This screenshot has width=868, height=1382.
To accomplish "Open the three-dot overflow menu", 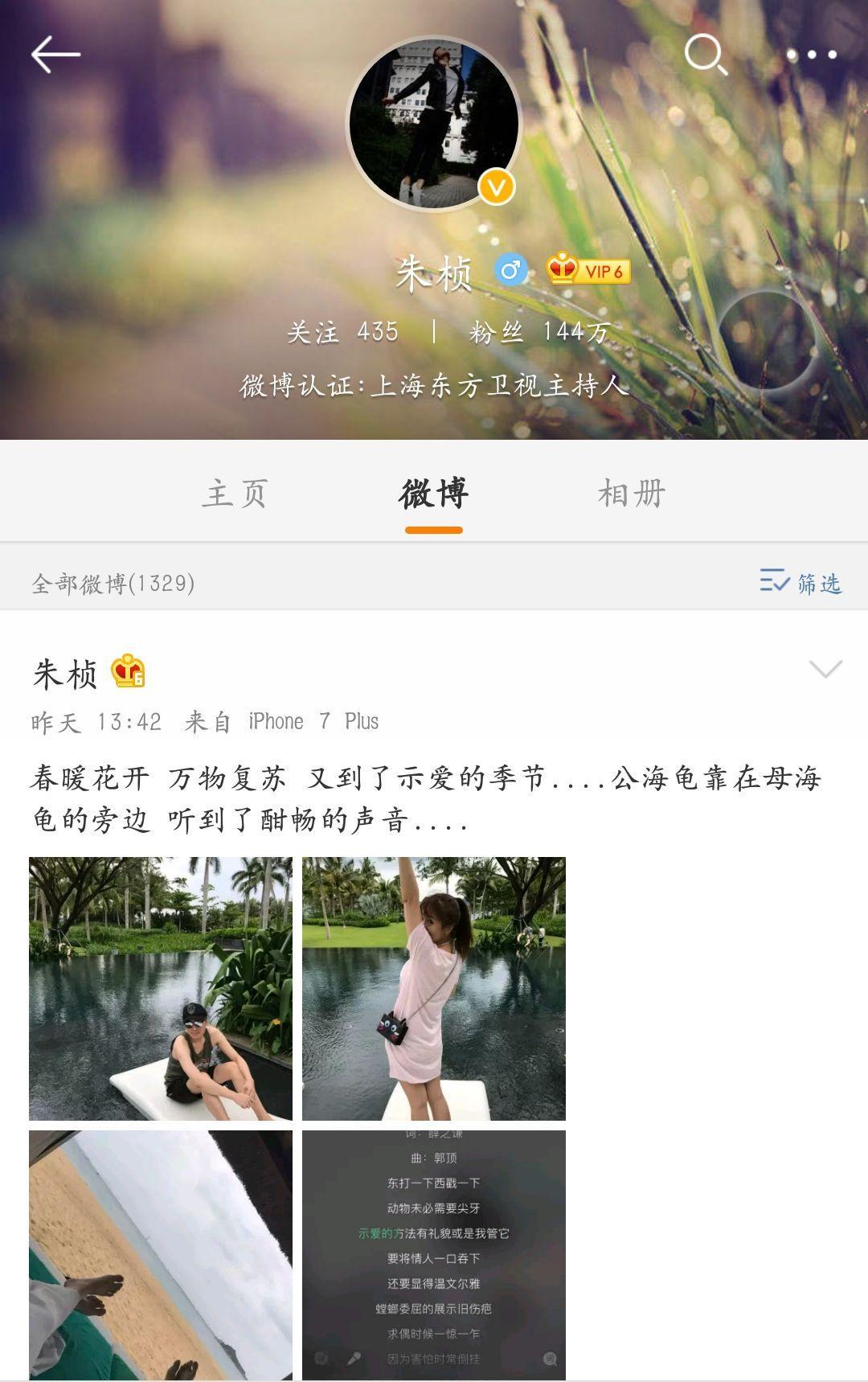I will (811, 55).
